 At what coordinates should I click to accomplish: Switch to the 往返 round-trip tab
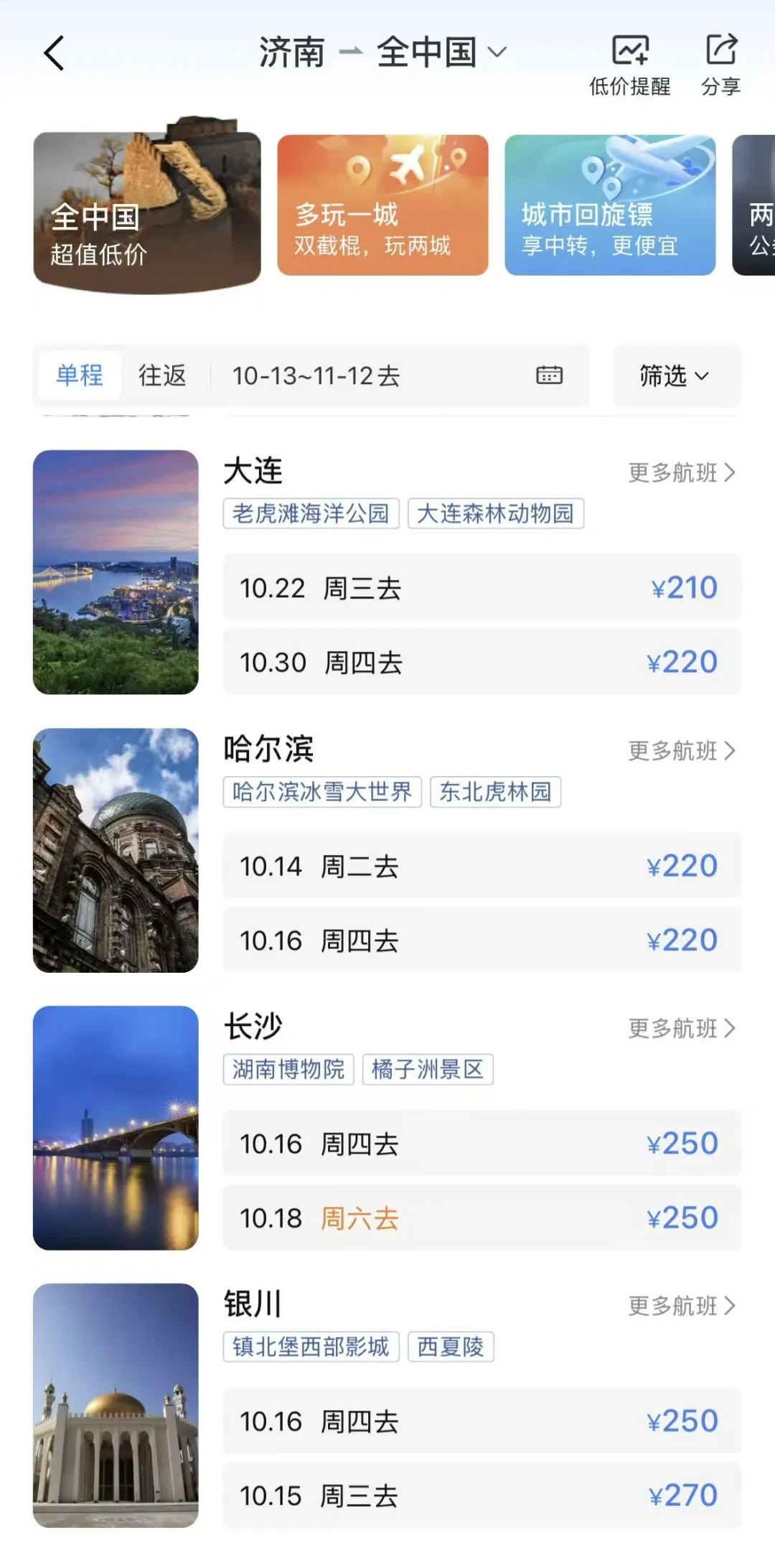pyautogui.click(x=162, y=375)
